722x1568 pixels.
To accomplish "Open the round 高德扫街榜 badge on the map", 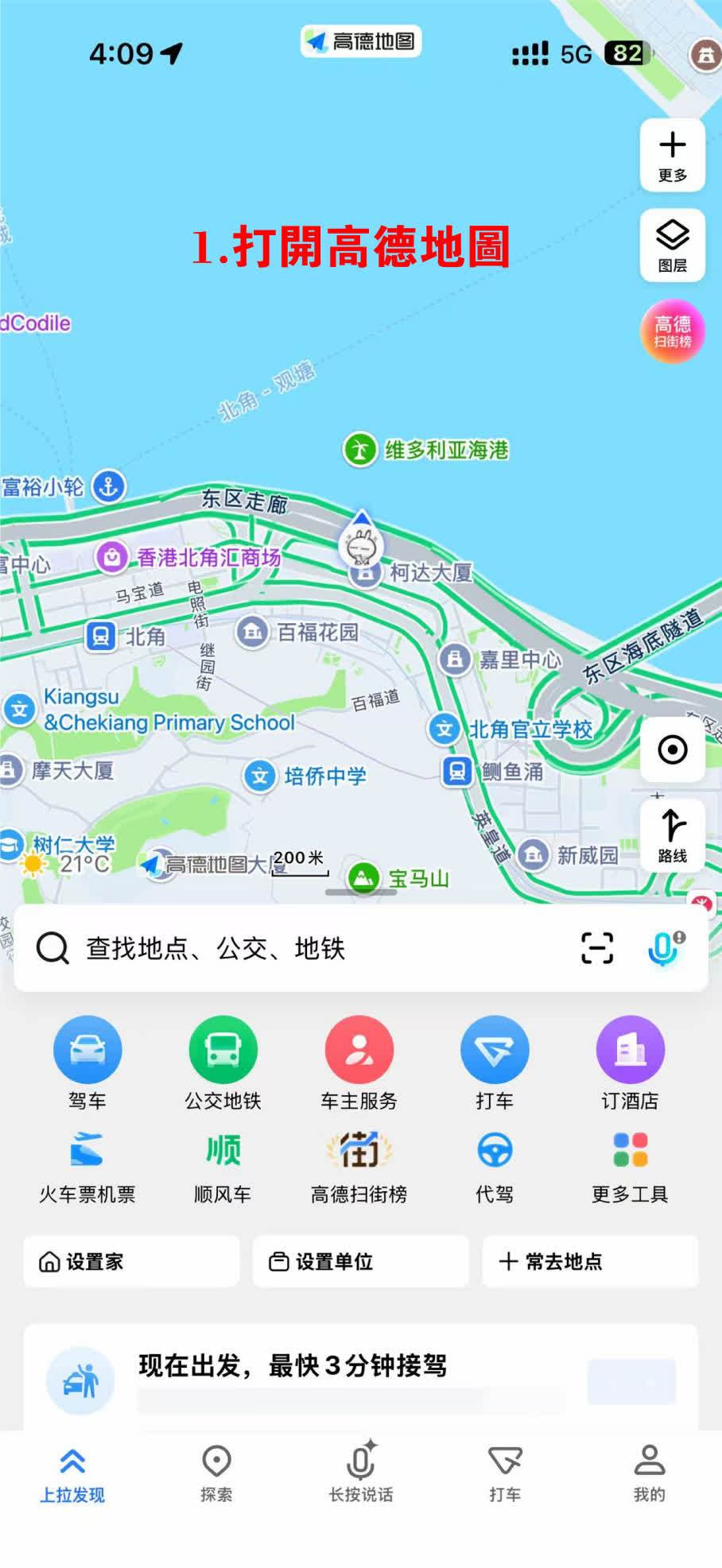I will coord(673,331).
